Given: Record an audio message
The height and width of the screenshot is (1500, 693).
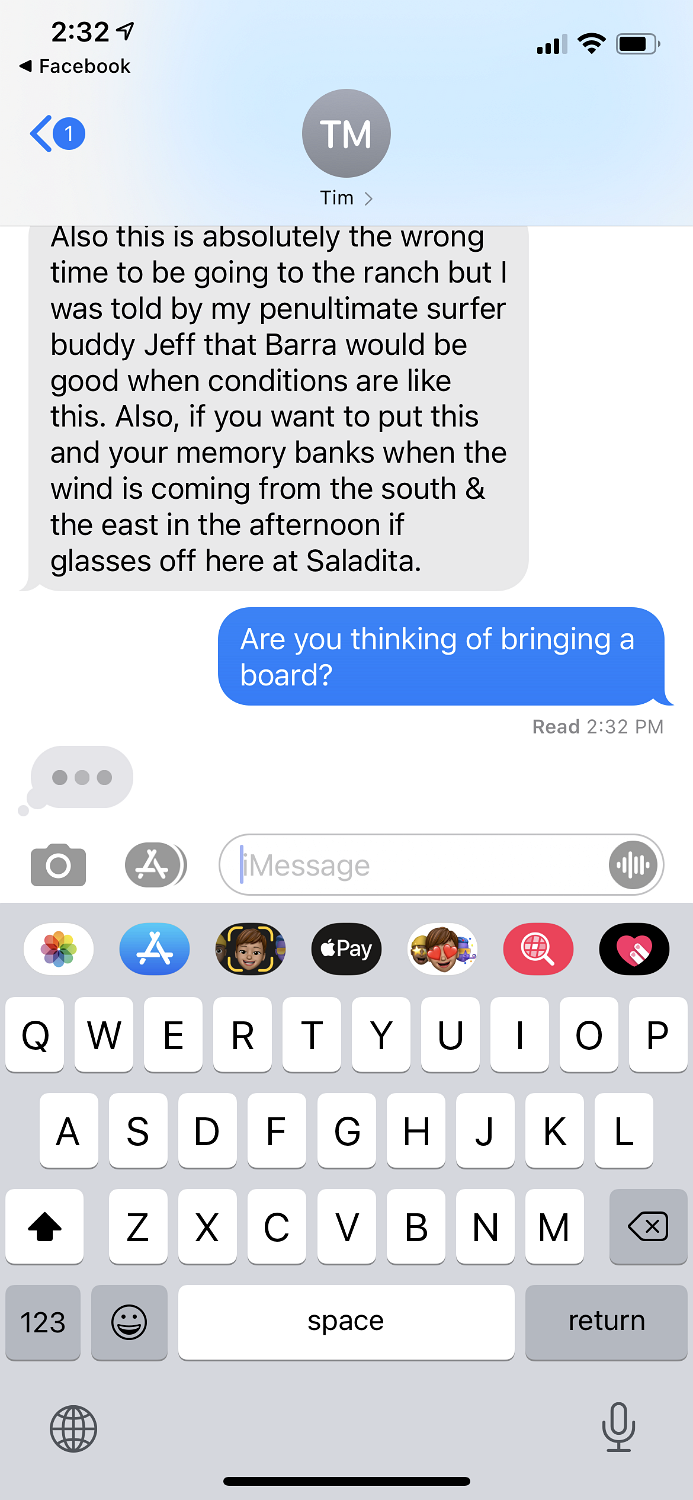Looking at the screenshot, I should pos(633,865).
